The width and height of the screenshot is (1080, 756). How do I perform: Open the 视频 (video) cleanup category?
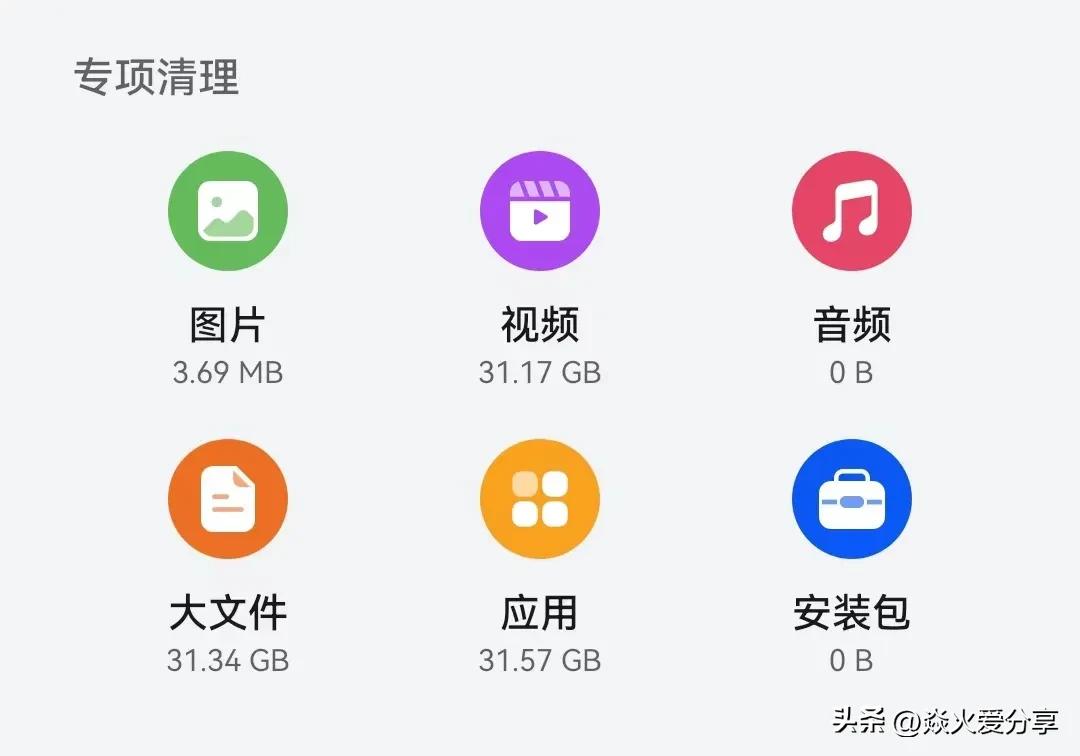pos(540,211)
